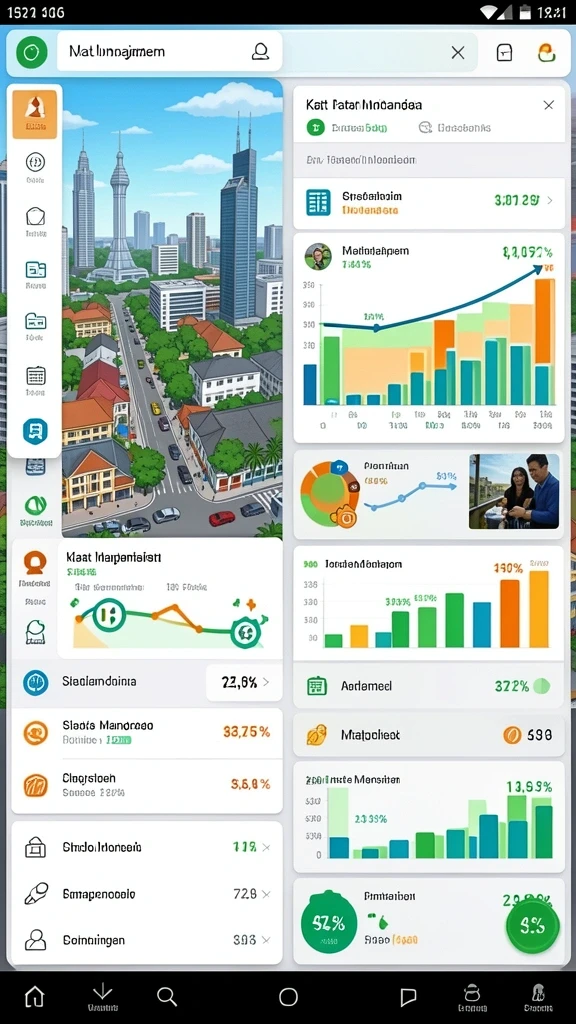Clear the top bar with the X icon
Screen dimensions: 576x1024
coord(458,53)
